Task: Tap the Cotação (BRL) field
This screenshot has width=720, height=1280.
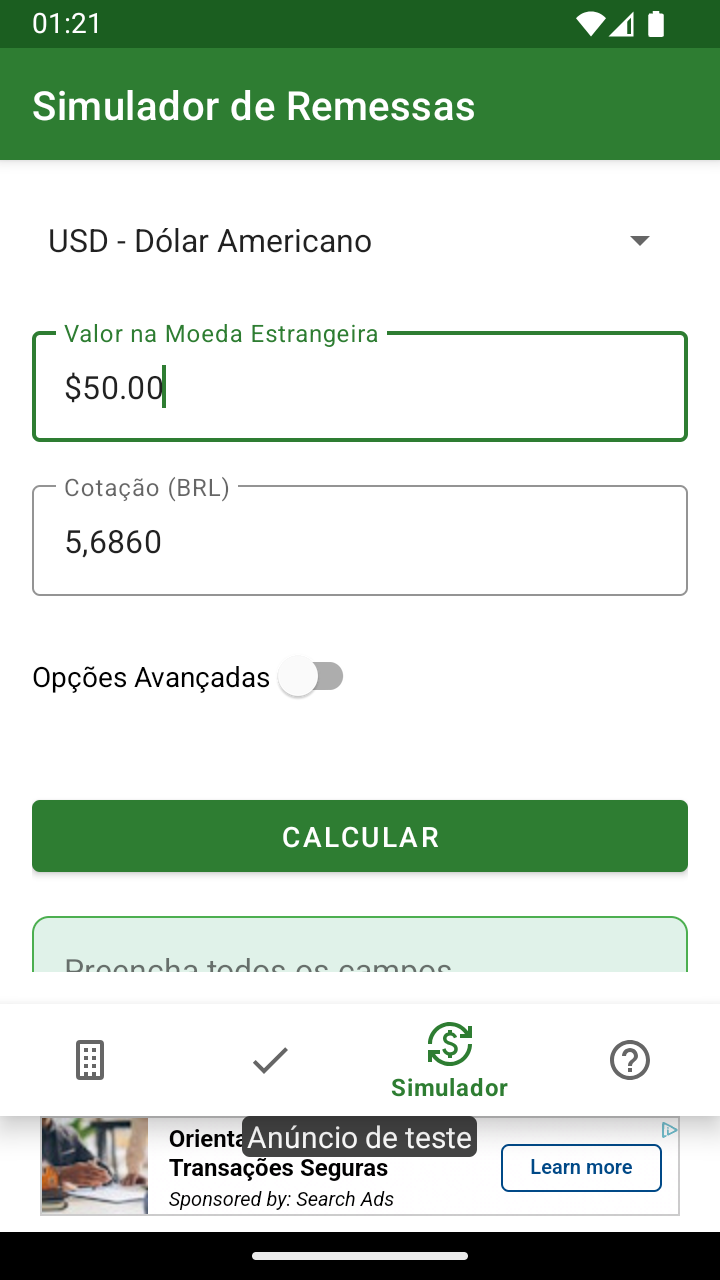Action: click(x=360, y=542)
